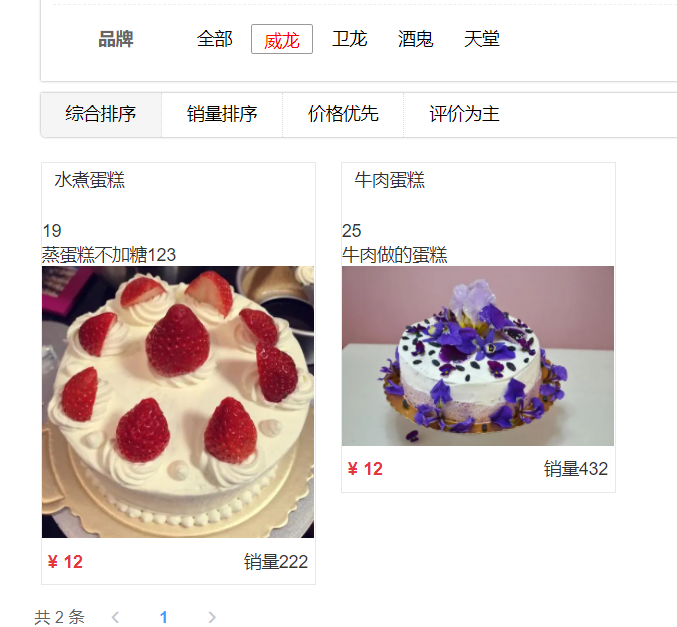The width and height of the screenshot is (677, 627).
Task: Filter by brand 卫龙
Action: coord(349,39)
